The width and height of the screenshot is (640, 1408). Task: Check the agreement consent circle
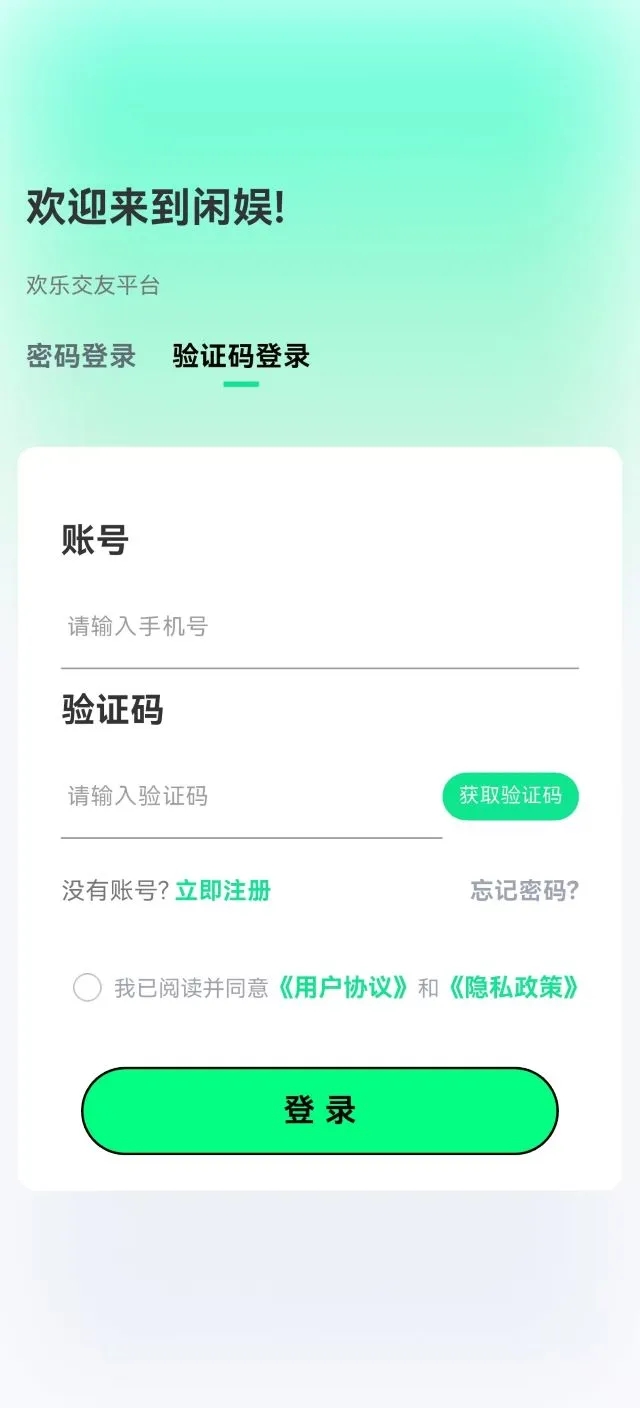coord(87,988)
